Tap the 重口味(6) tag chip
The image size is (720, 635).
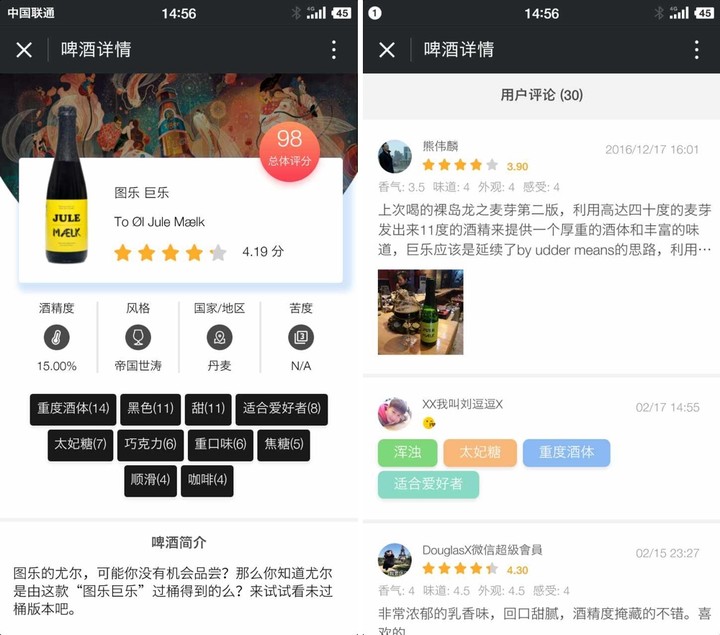(x=220, y=444)
